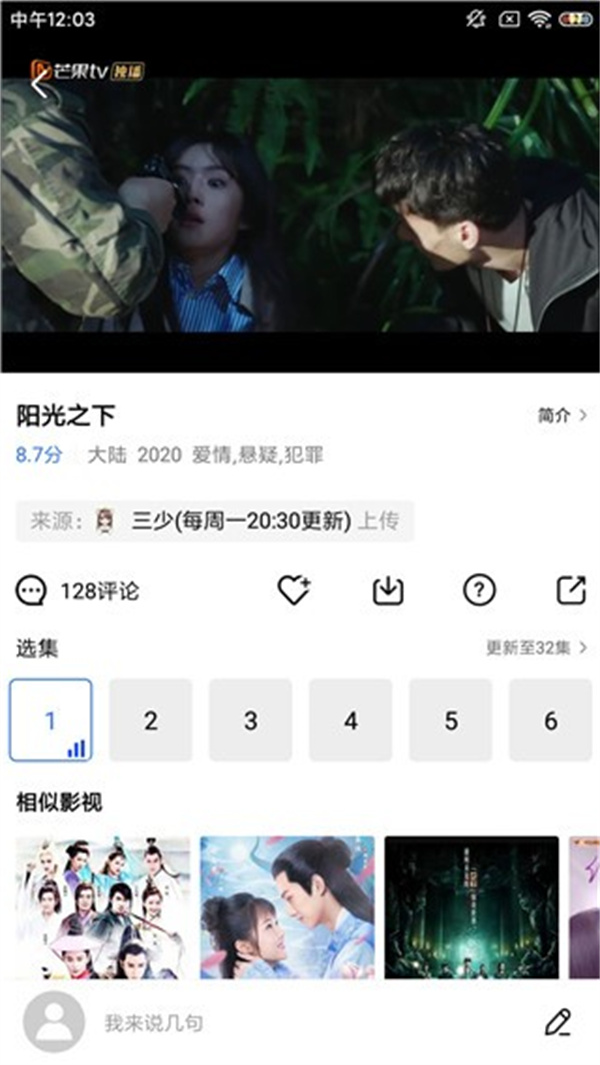This screenshot has height=1065, width=600.
Task: Jump to episode 6
Action: point(550,720)
